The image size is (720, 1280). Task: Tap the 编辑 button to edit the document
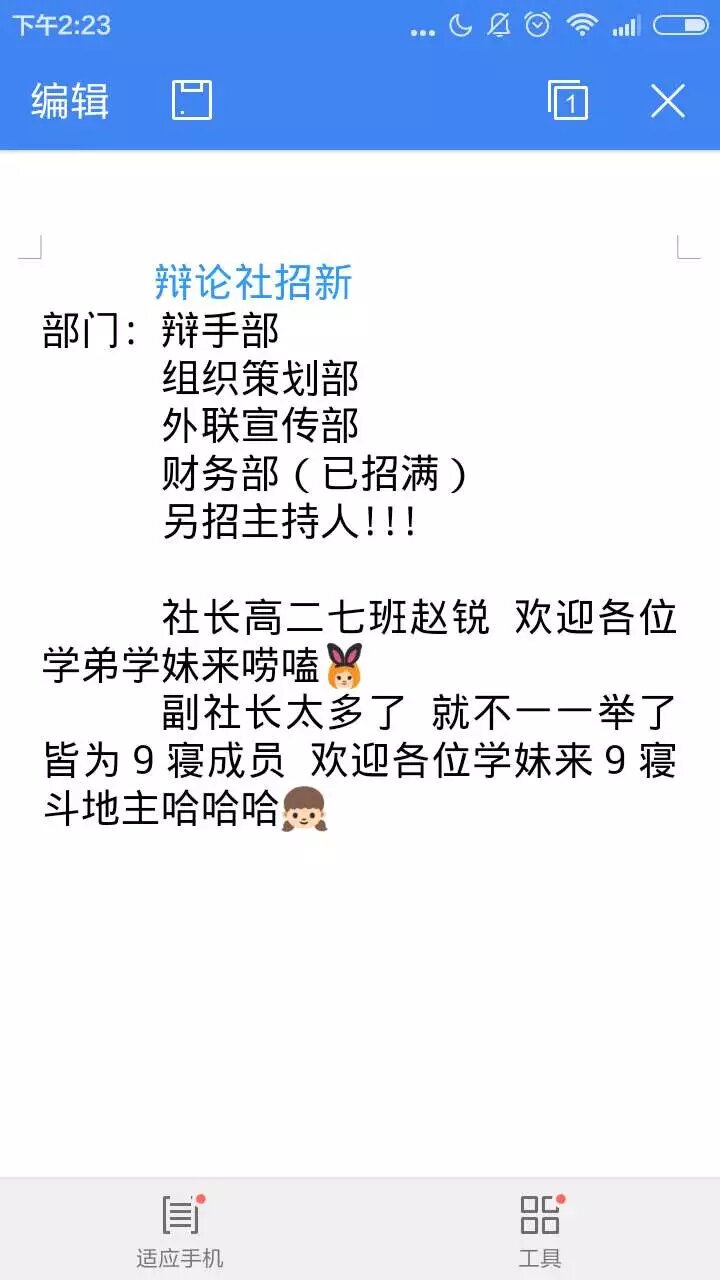[70, 101]
